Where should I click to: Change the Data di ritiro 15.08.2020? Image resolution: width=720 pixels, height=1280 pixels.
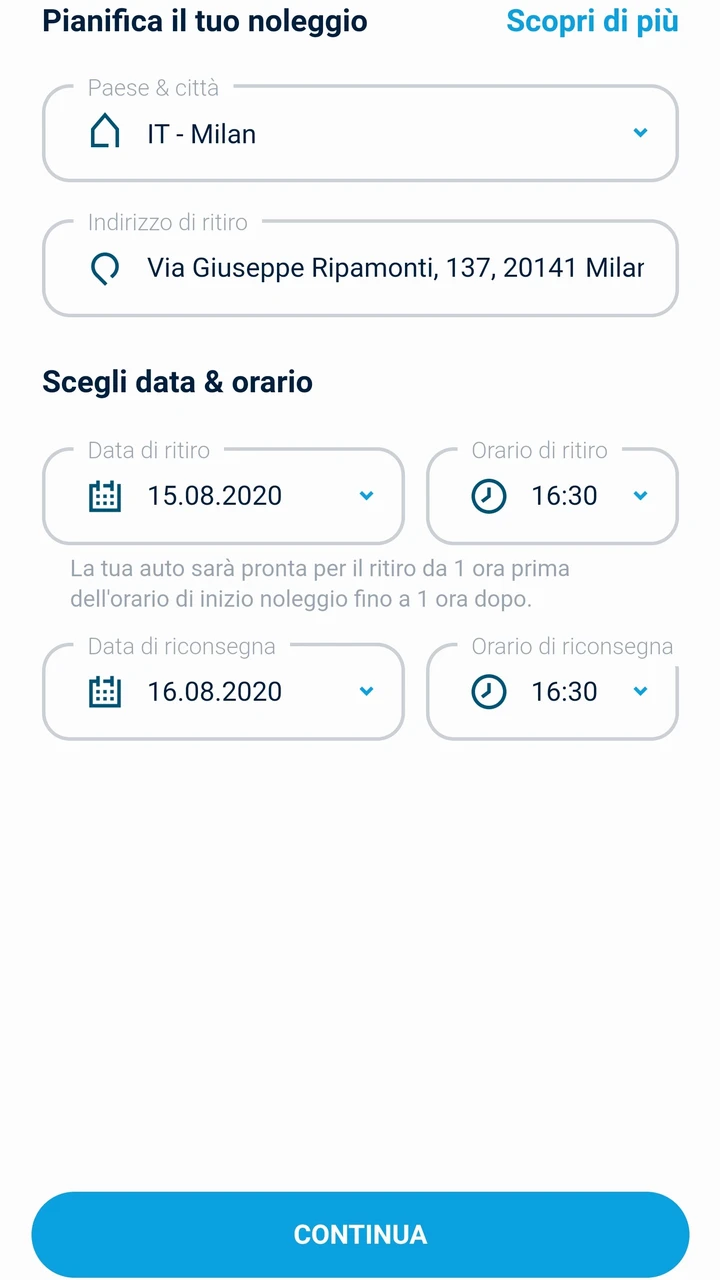[x=223, y=496]
